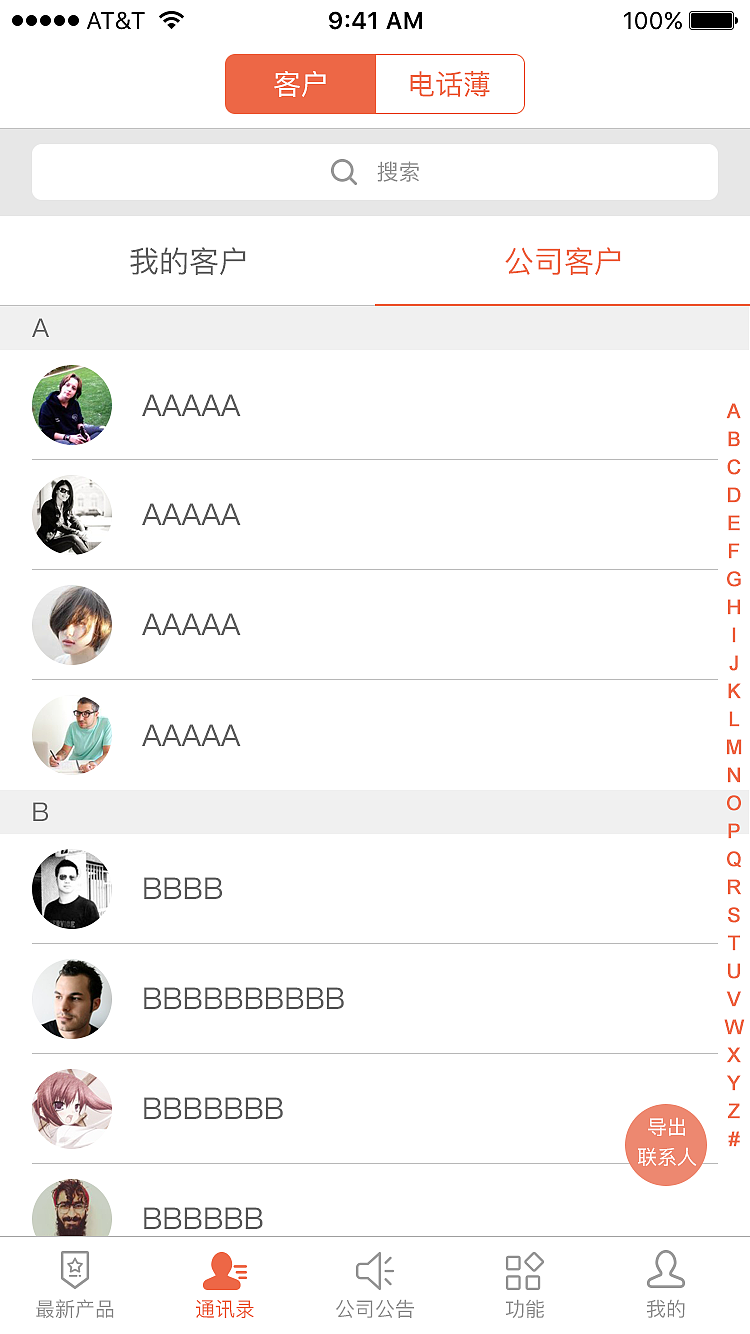The image size is (750, 1334).
Task: Jump to letter M in the index
Action: pyautogui.click(x=734, y=747)
